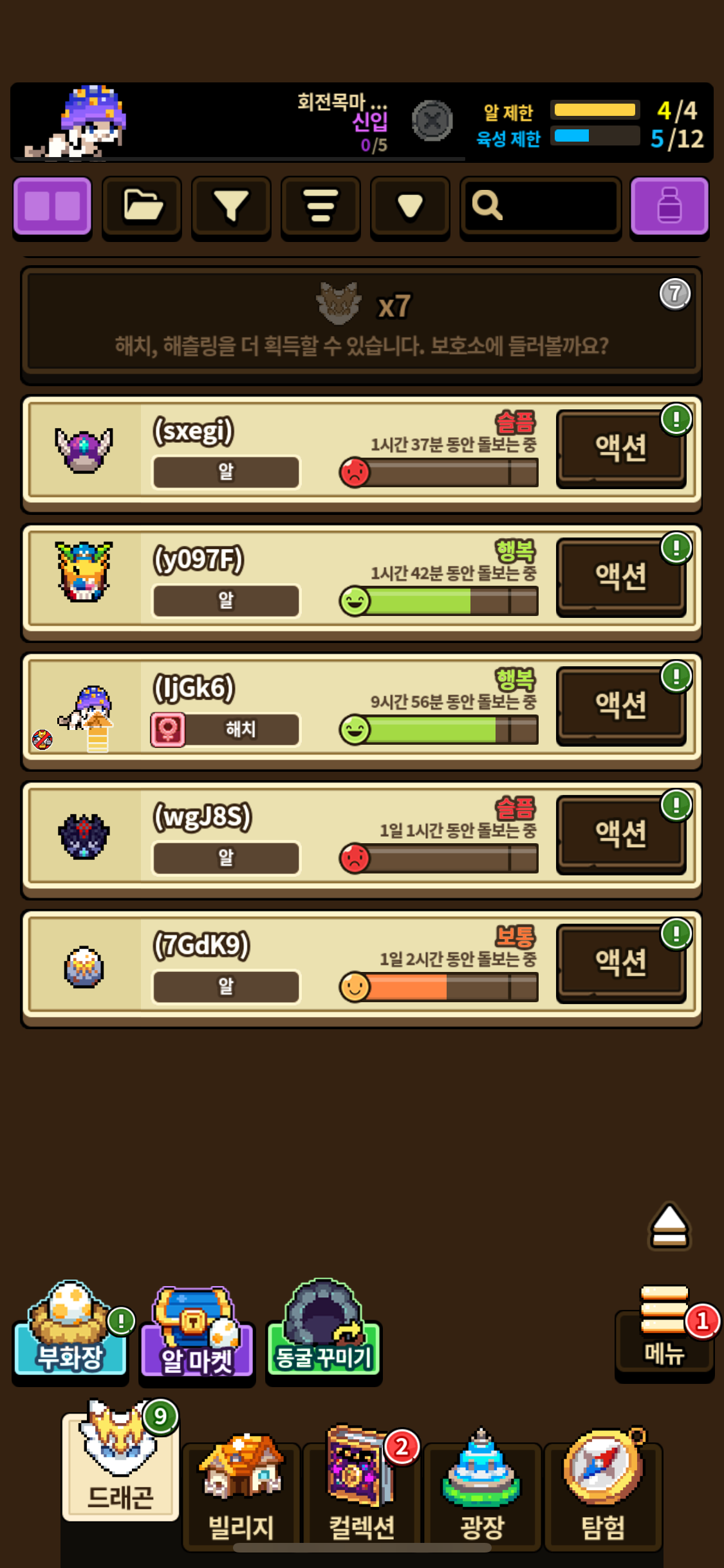Open the sort order options
The image size is (724, 1568).
pos(320,206)
